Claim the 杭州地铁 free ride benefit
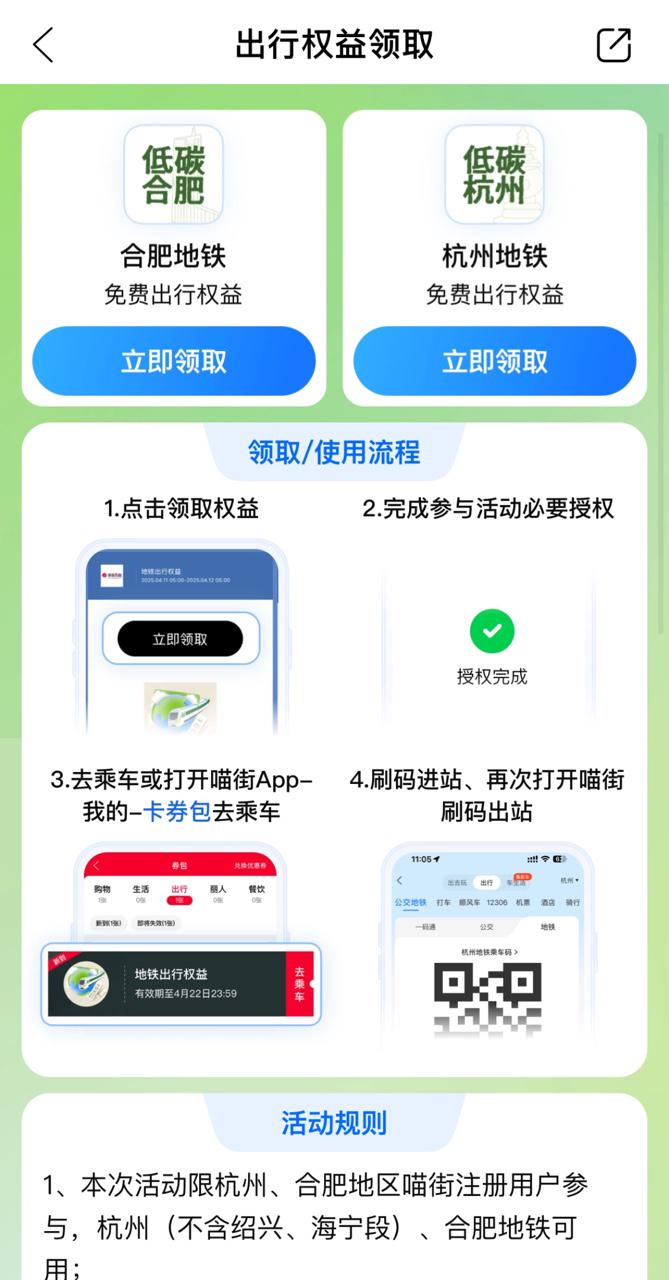The height and width of the screenshot is (1280, 669). [x=495, y=361]
